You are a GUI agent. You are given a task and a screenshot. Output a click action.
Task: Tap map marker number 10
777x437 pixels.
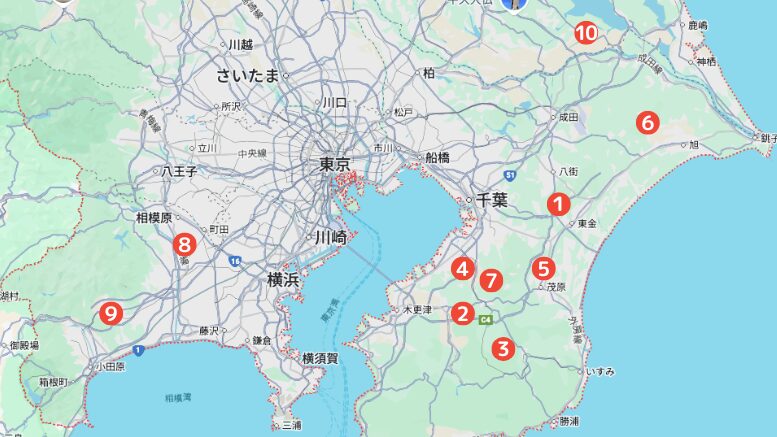[586, 33]
